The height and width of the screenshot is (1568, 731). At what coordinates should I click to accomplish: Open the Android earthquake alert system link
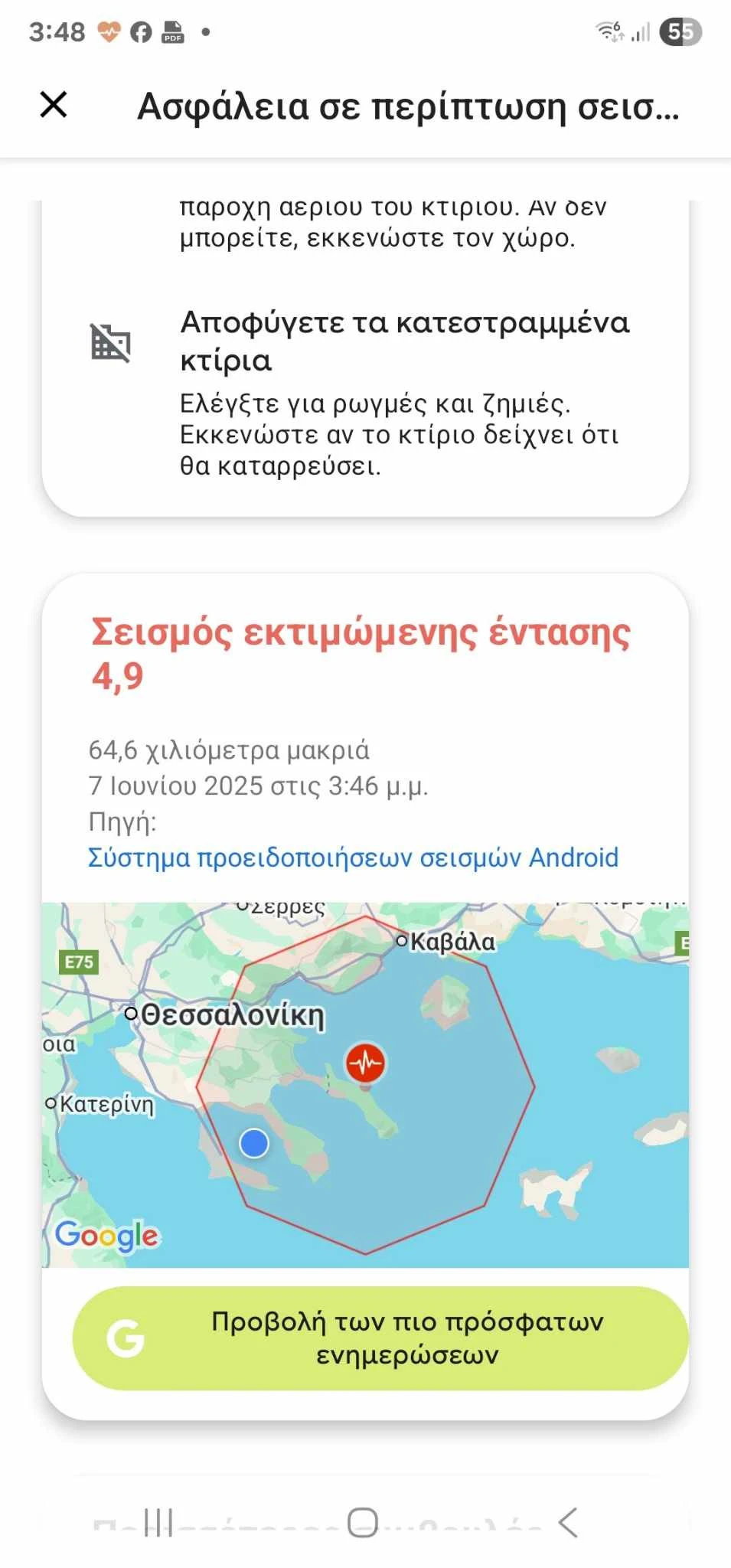click(x=353, y=857)
